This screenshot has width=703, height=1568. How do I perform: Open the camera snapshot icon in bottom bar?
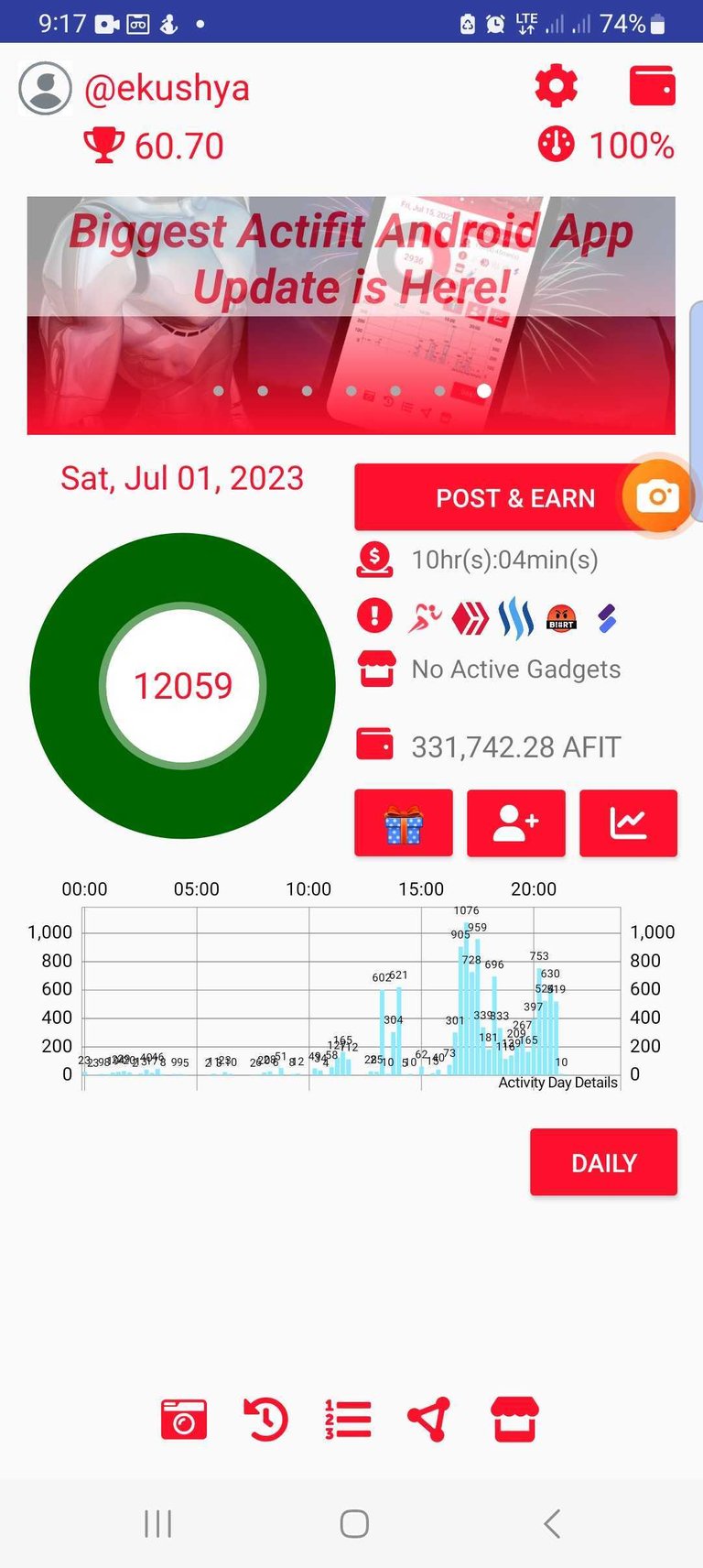click(x=184, y=1420)
